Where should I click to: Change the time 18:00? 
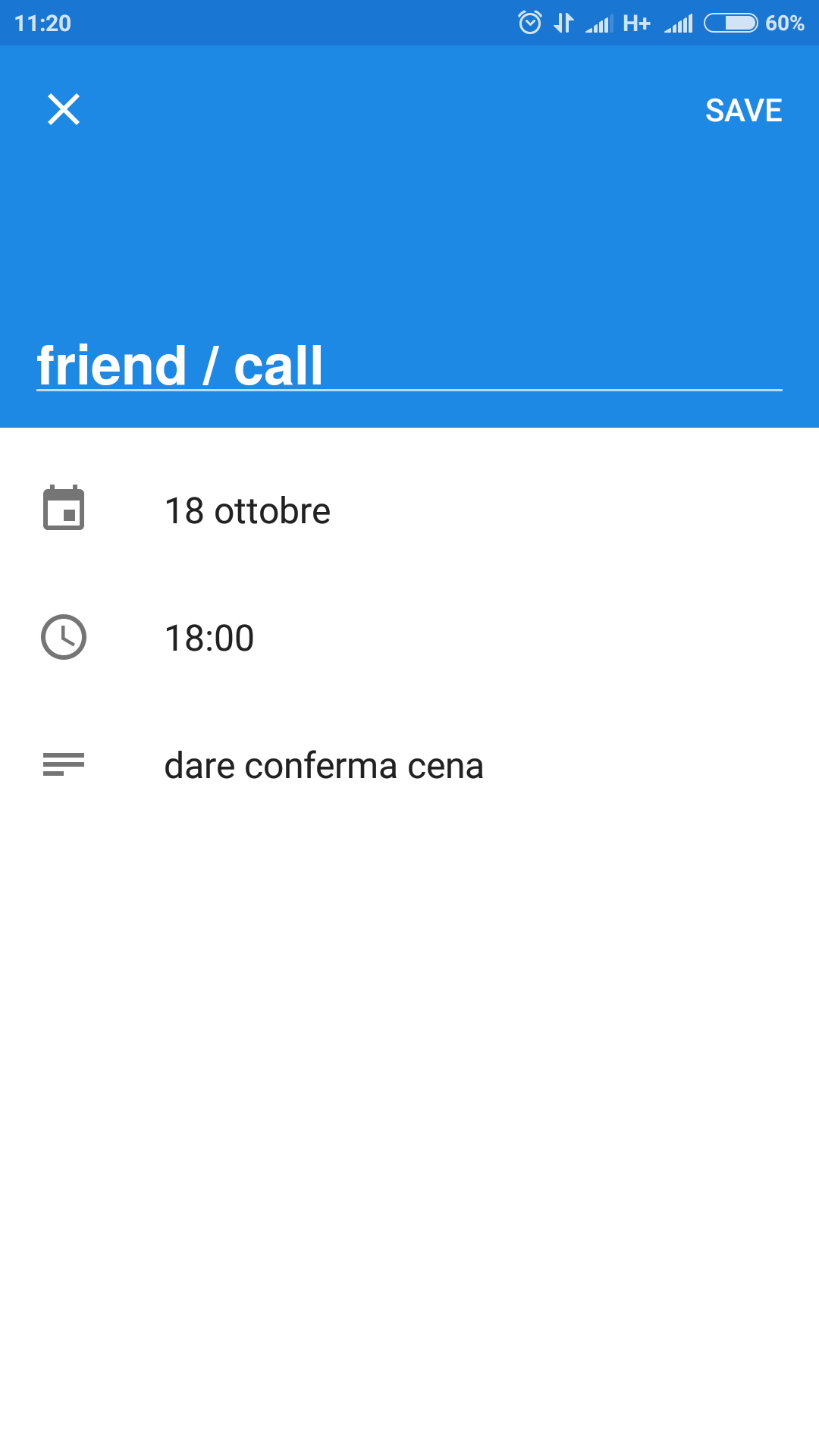[x=409, y=638]
